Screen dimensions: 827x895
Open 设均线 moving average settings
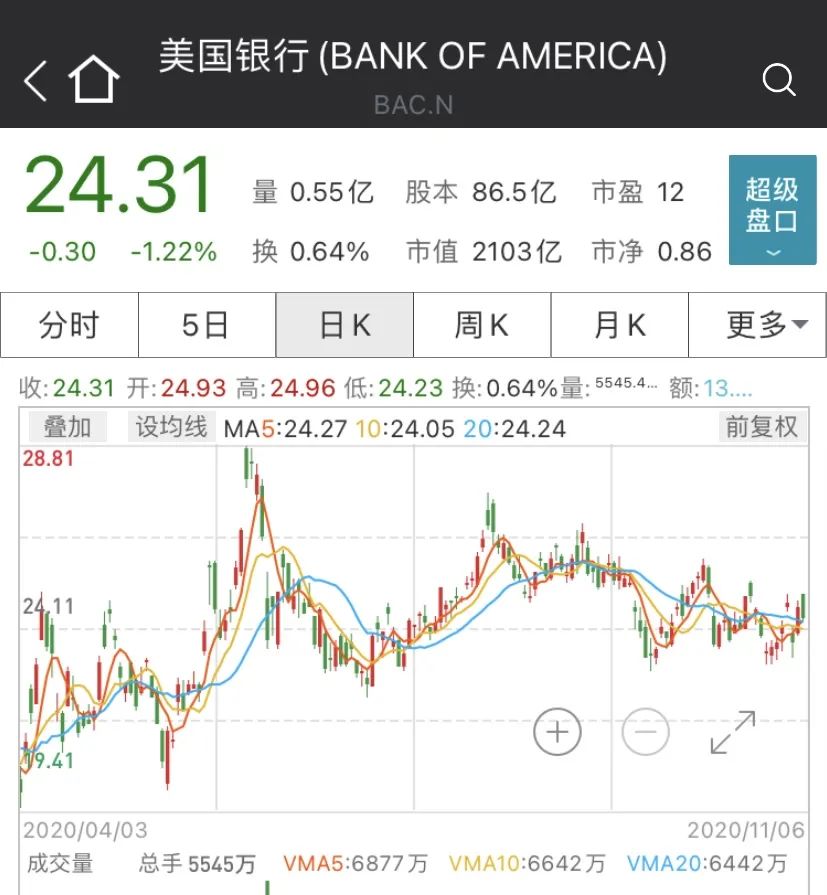[171, 427]
